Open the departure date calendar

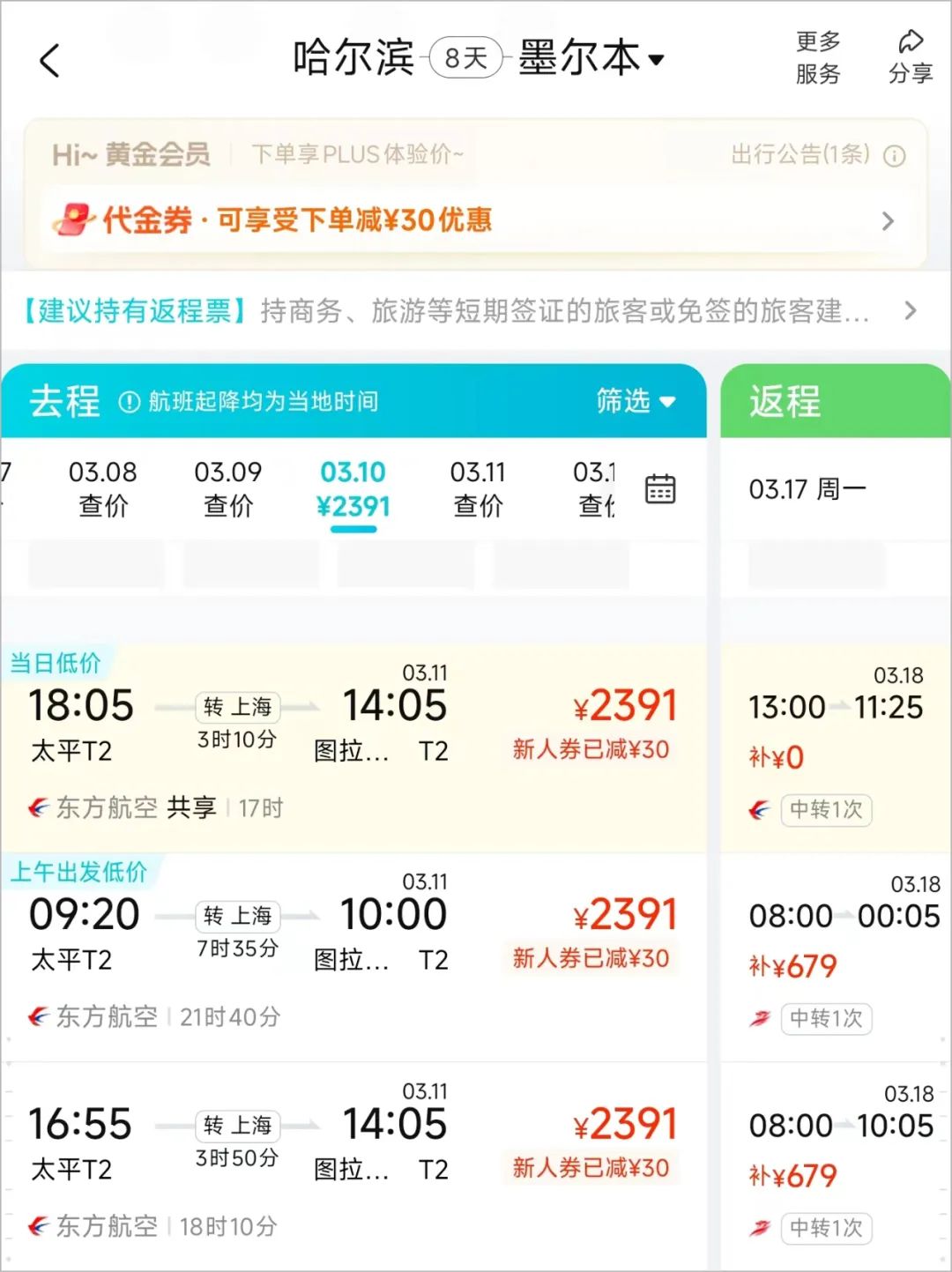660,488
